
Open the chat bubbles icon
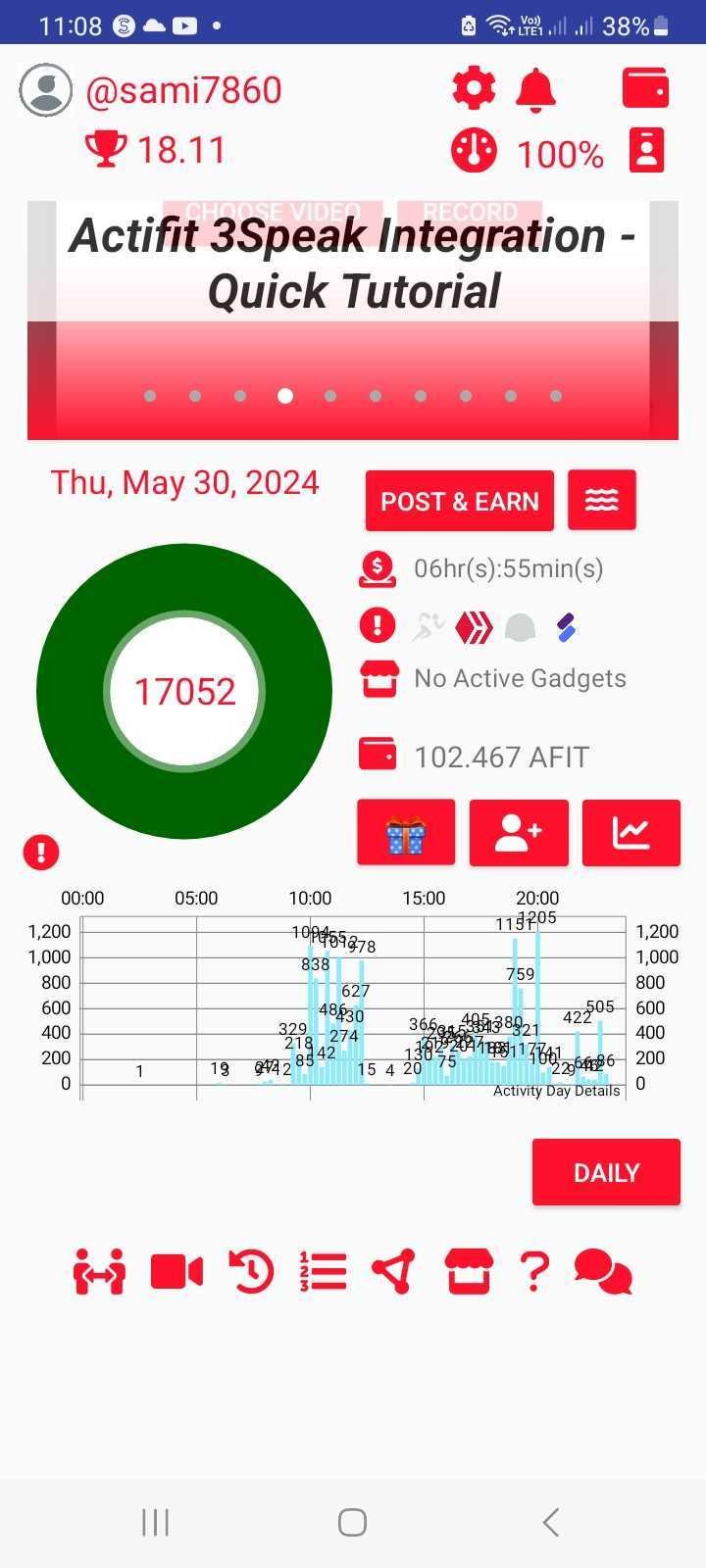pyautogui.click(x=602, y=1272)
